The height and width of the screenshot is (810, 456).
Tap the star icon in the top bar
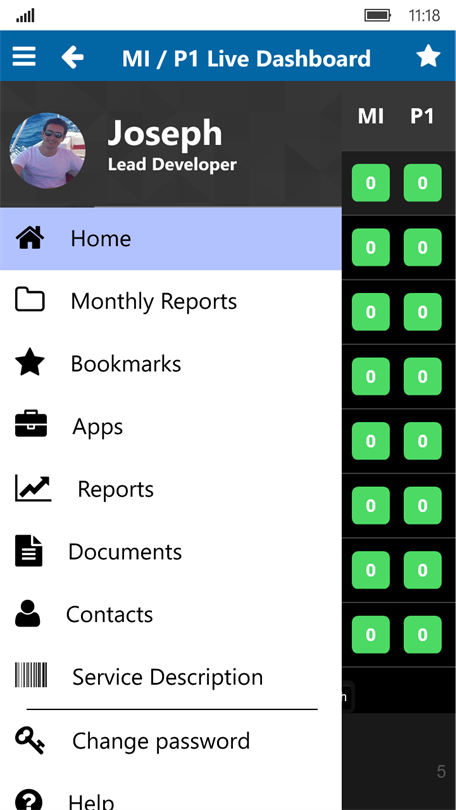click(x=428, y=56)
